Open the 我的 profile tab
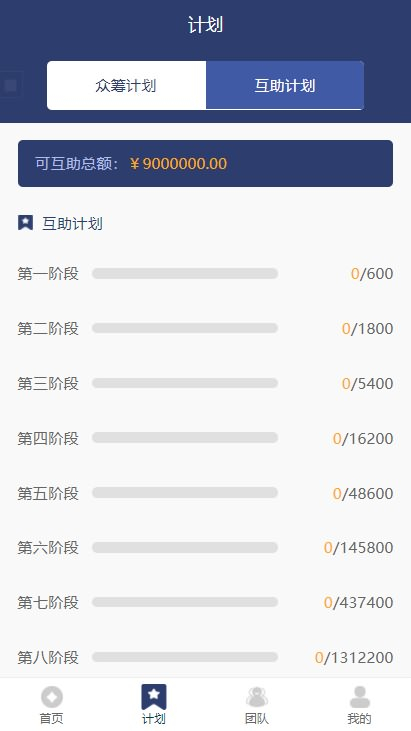This screenshot has height=731, width=411. (359, 704)
